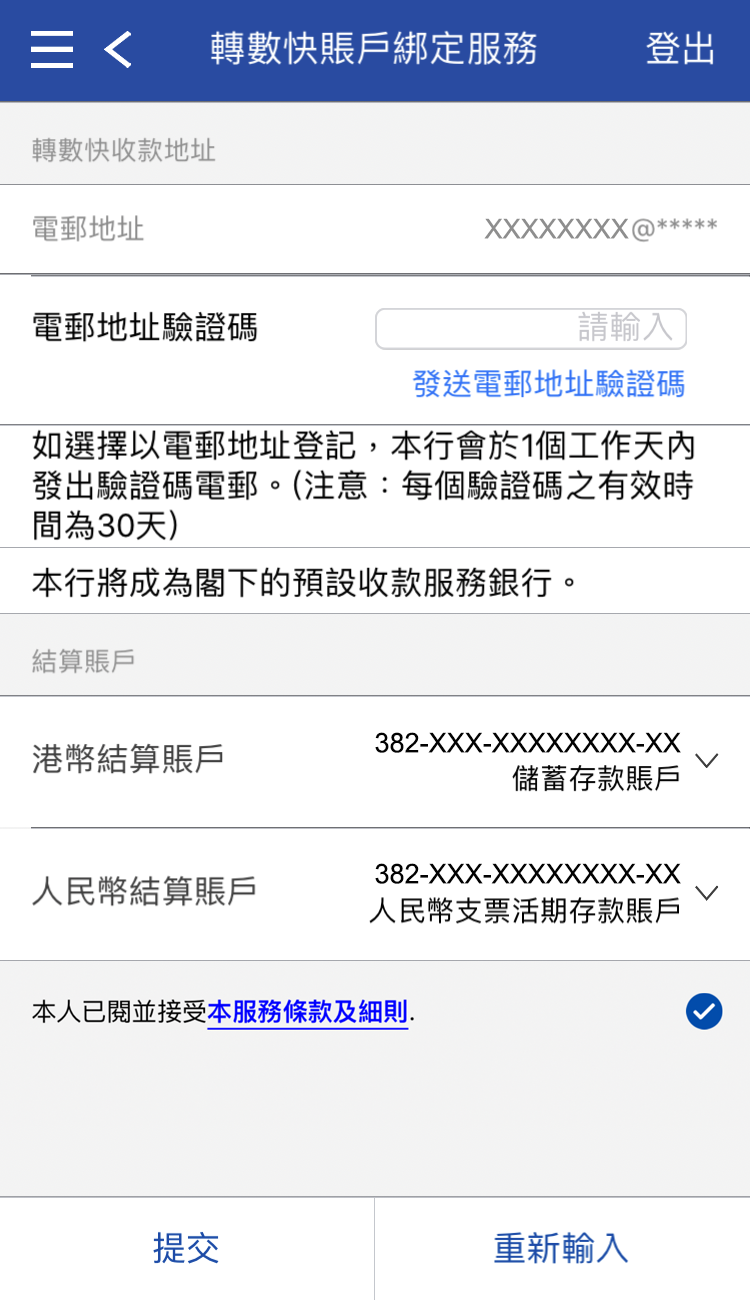Expand the 港幣結算賬戶 dropdown
This screenshot has height=1300, width=750.
[706, 761]
